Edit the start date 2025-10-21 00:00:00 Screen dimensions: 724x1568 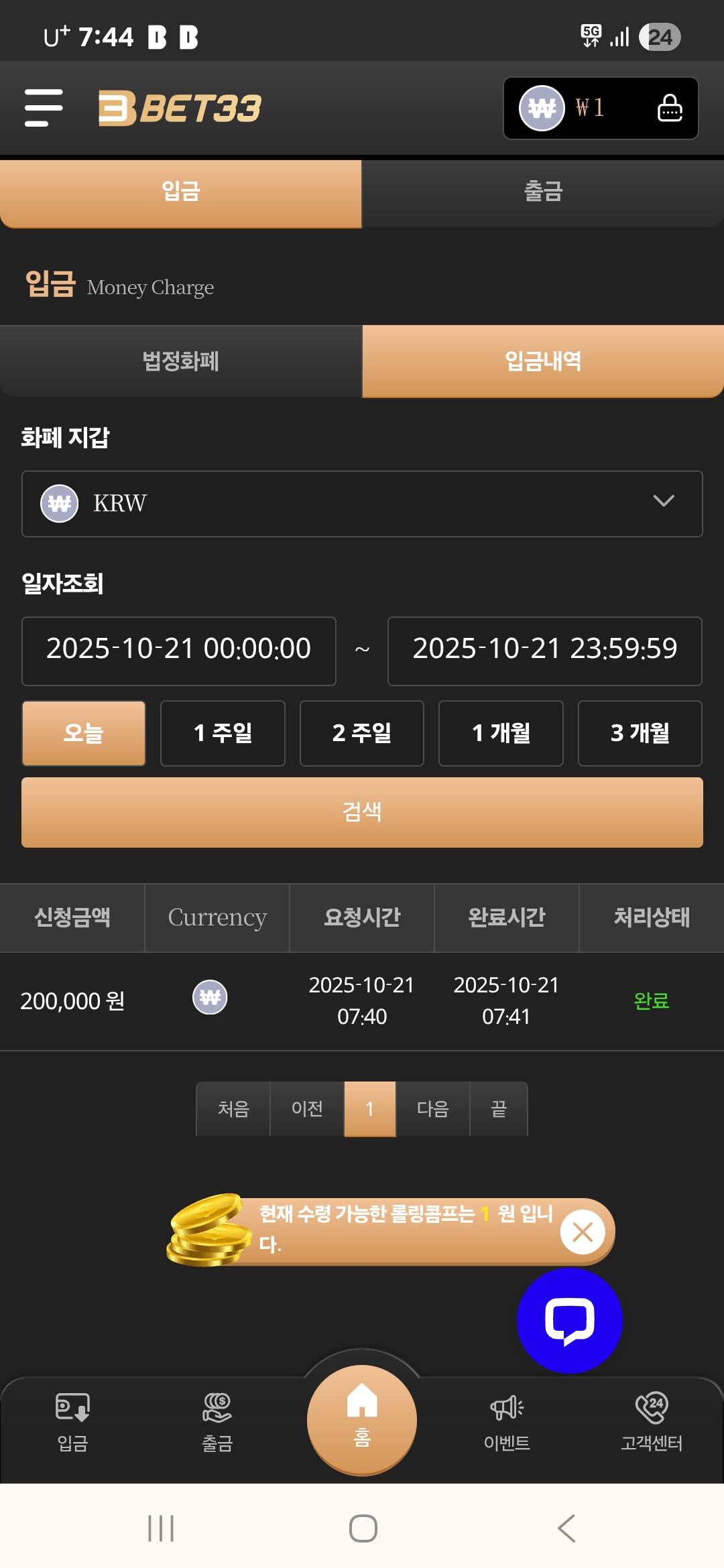click(179, 650)
